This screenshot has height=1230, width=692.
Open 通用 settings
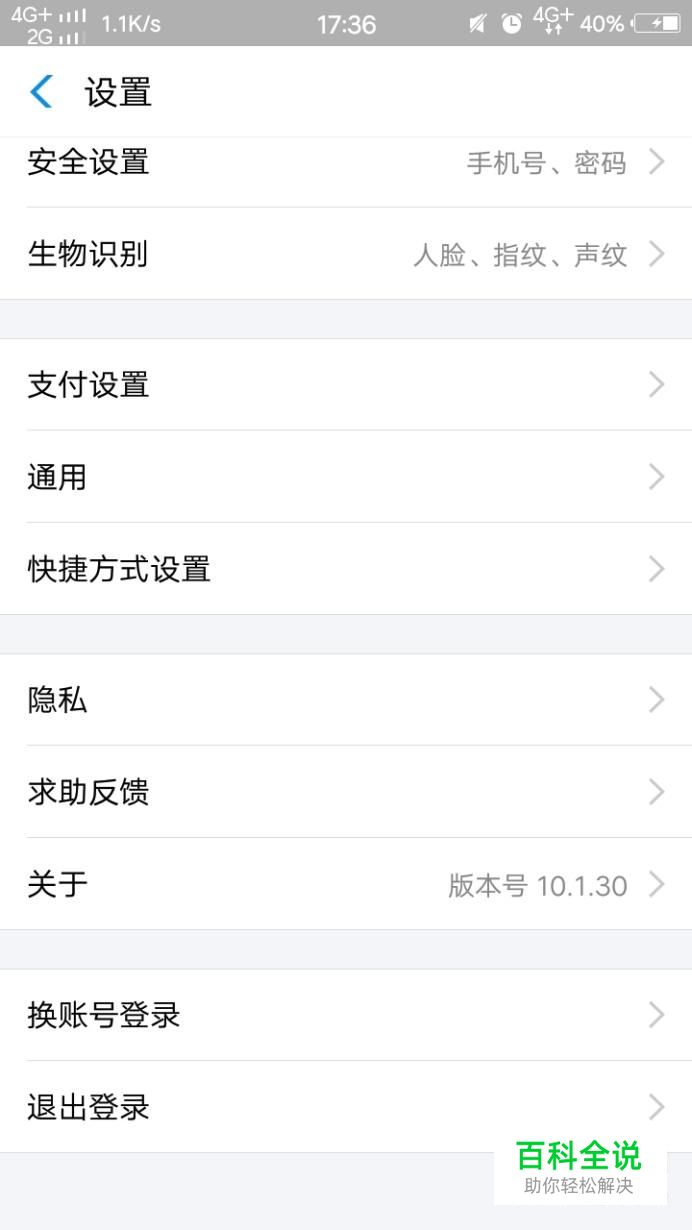(x=346, y=477)
